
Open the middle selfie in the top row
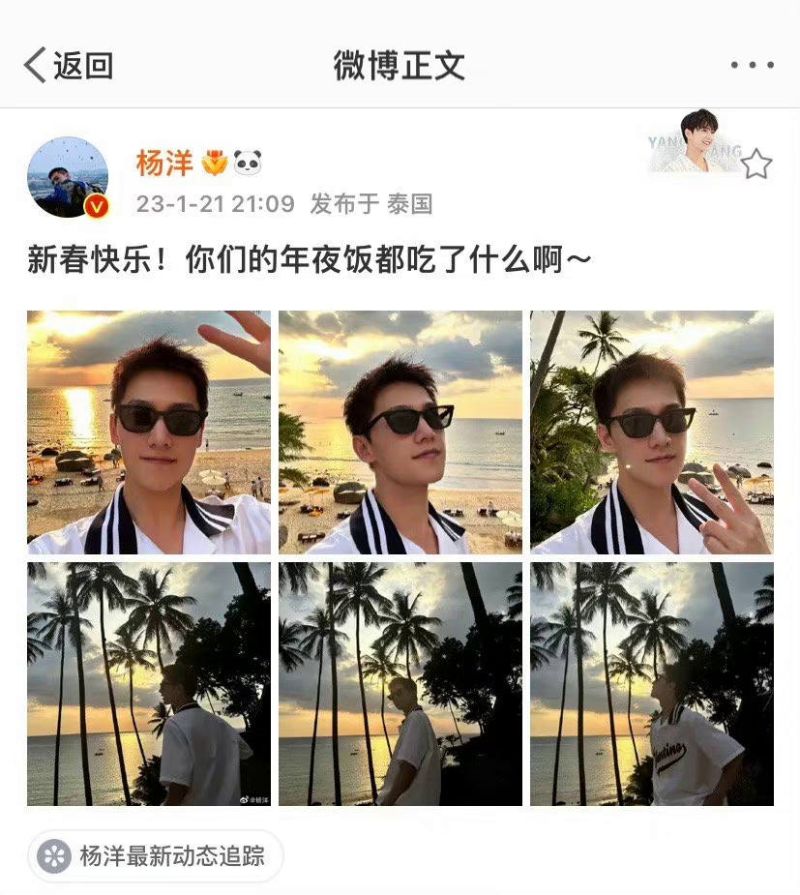[400, 432]
